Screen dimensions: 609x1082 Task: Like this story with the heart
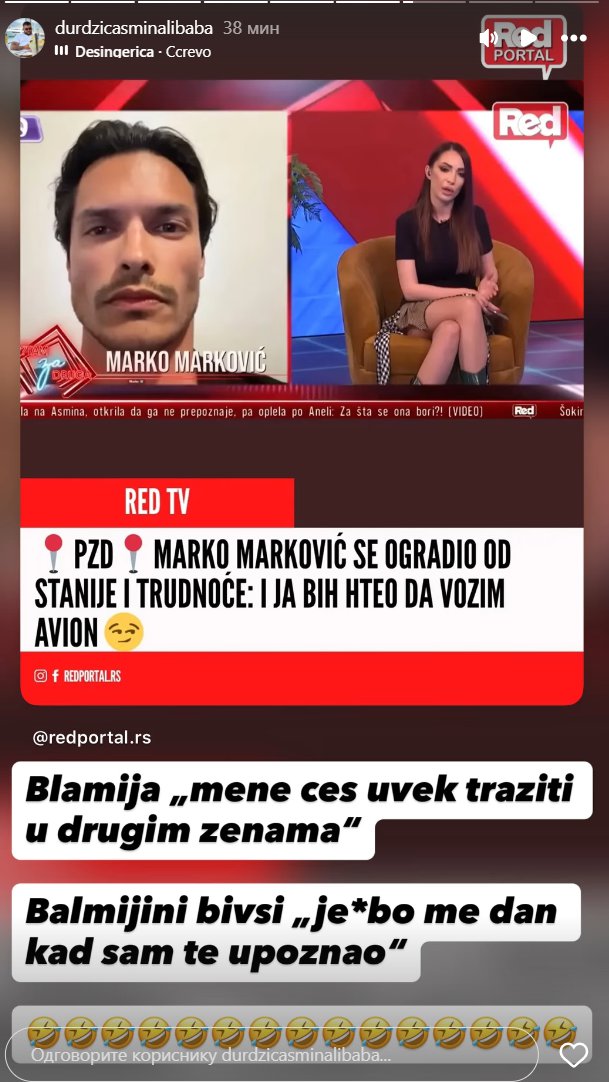573,1055
